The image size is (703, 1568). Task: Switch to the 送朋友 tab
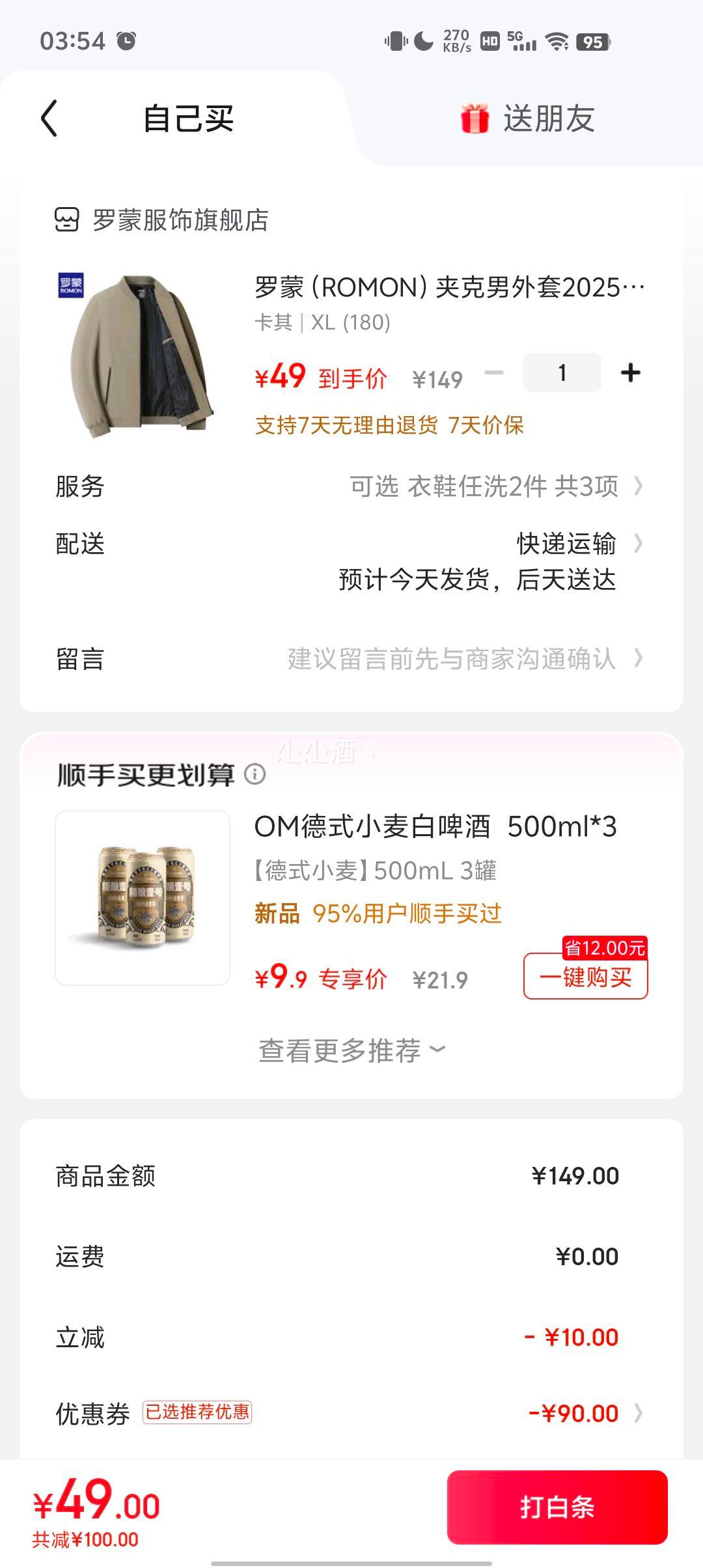point(529,119)
